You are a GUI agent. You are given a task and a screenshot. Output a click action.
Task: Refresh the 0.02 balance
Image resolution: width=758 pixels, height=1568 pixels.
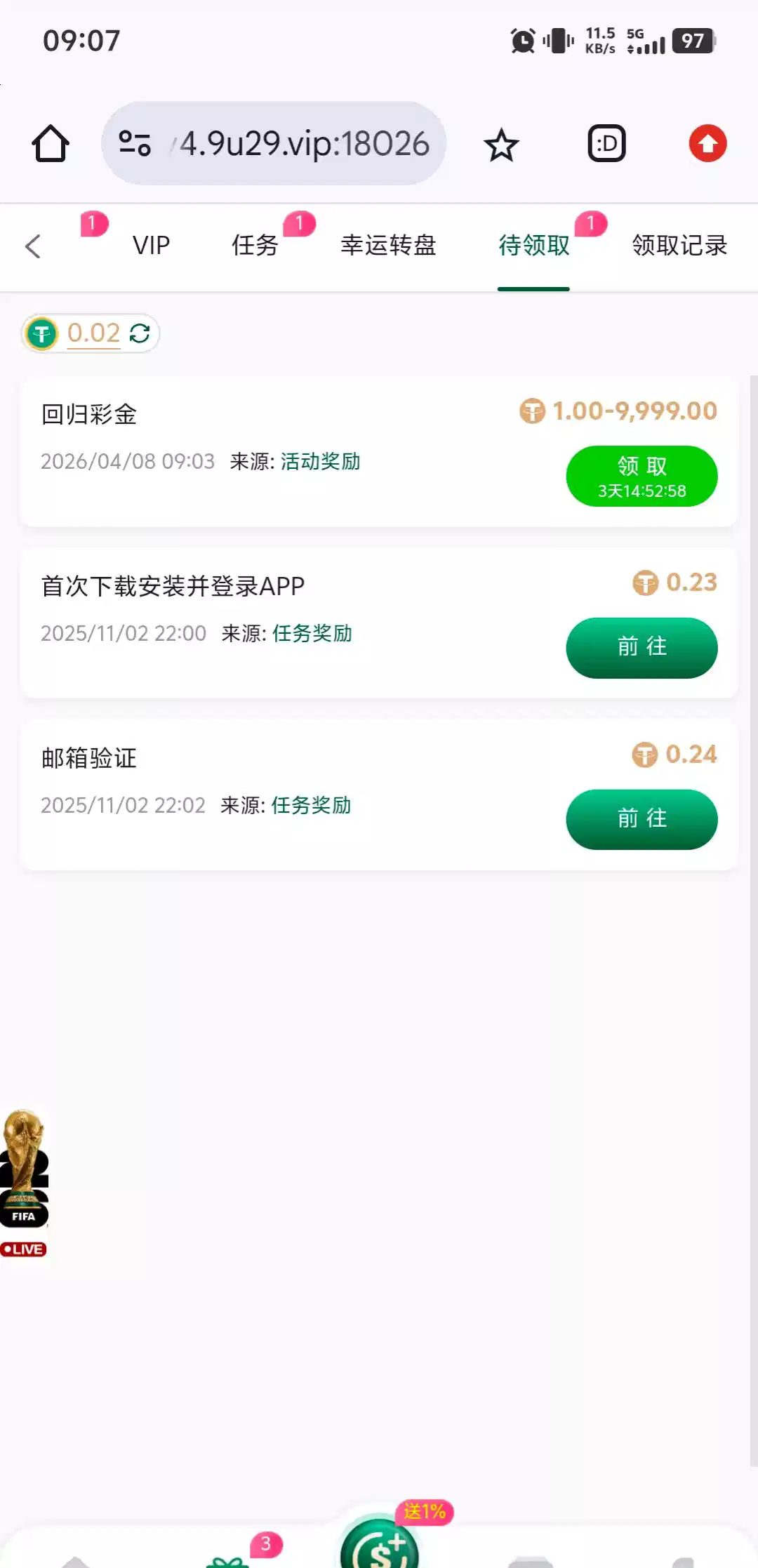[140, 333]
